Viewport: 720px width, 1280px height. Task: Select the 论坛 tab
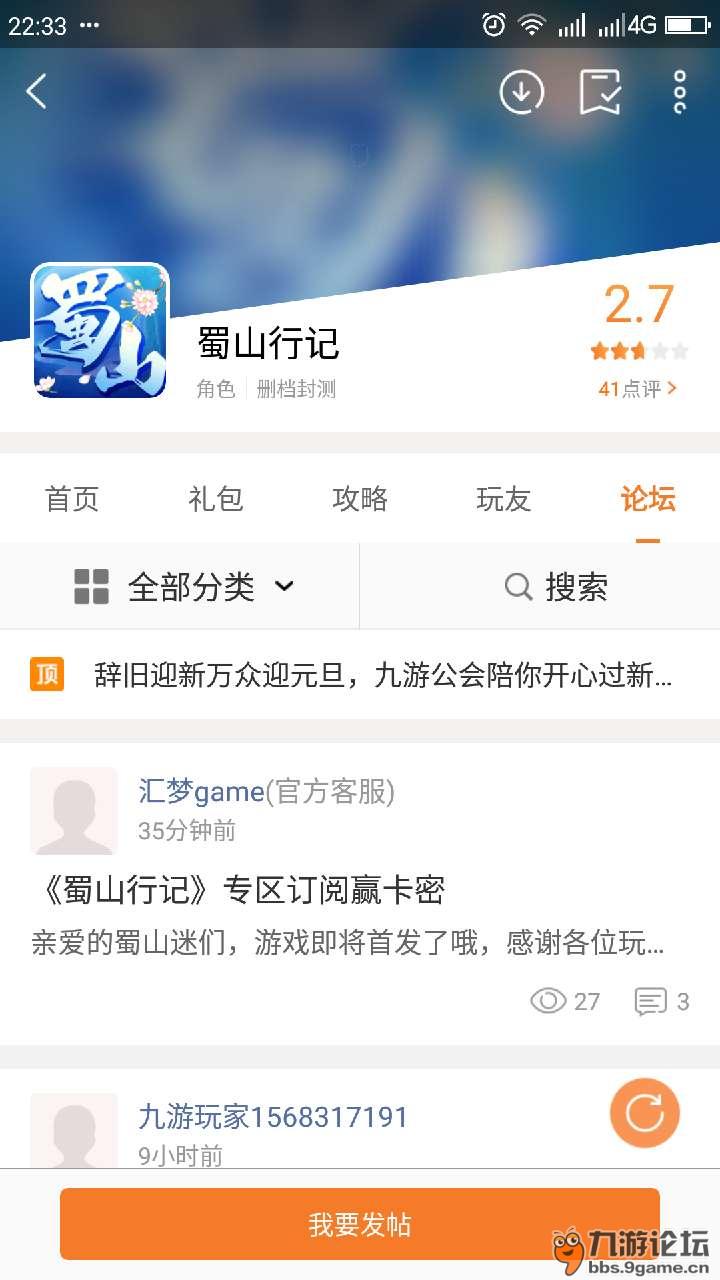648,499
